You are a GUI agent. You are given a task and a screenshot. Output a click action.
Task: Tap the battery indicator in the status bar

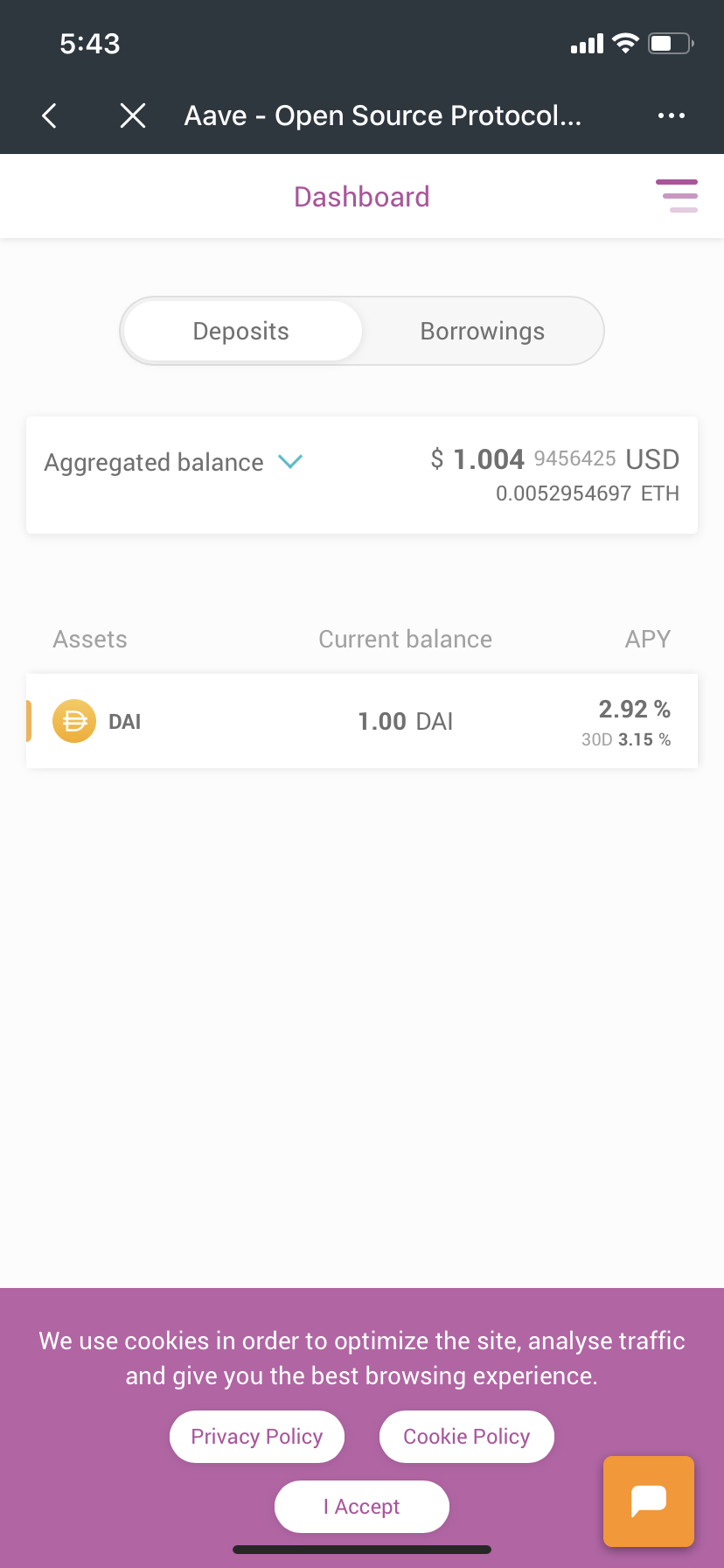[x=669, y=42]
